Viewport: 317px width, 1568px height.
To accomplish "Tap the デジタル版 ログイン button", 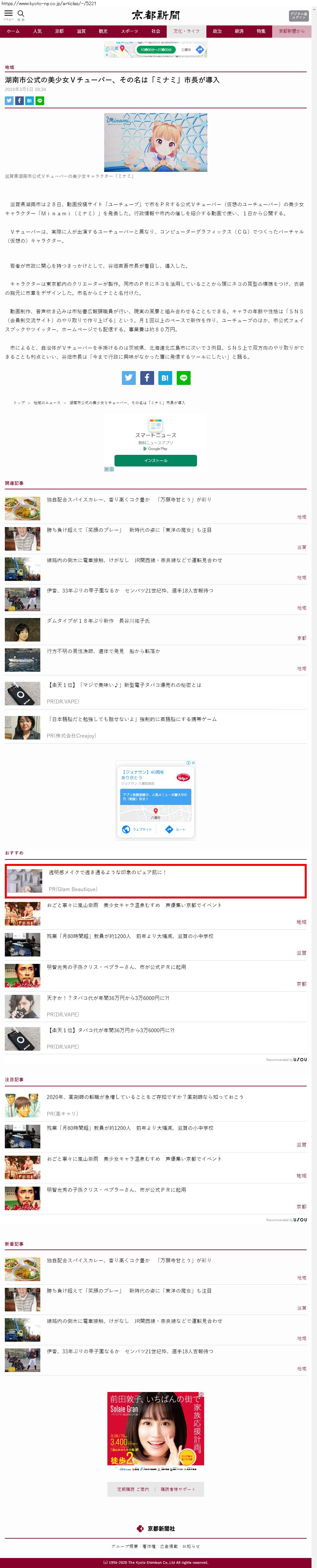I will click(x=298, y=16).
